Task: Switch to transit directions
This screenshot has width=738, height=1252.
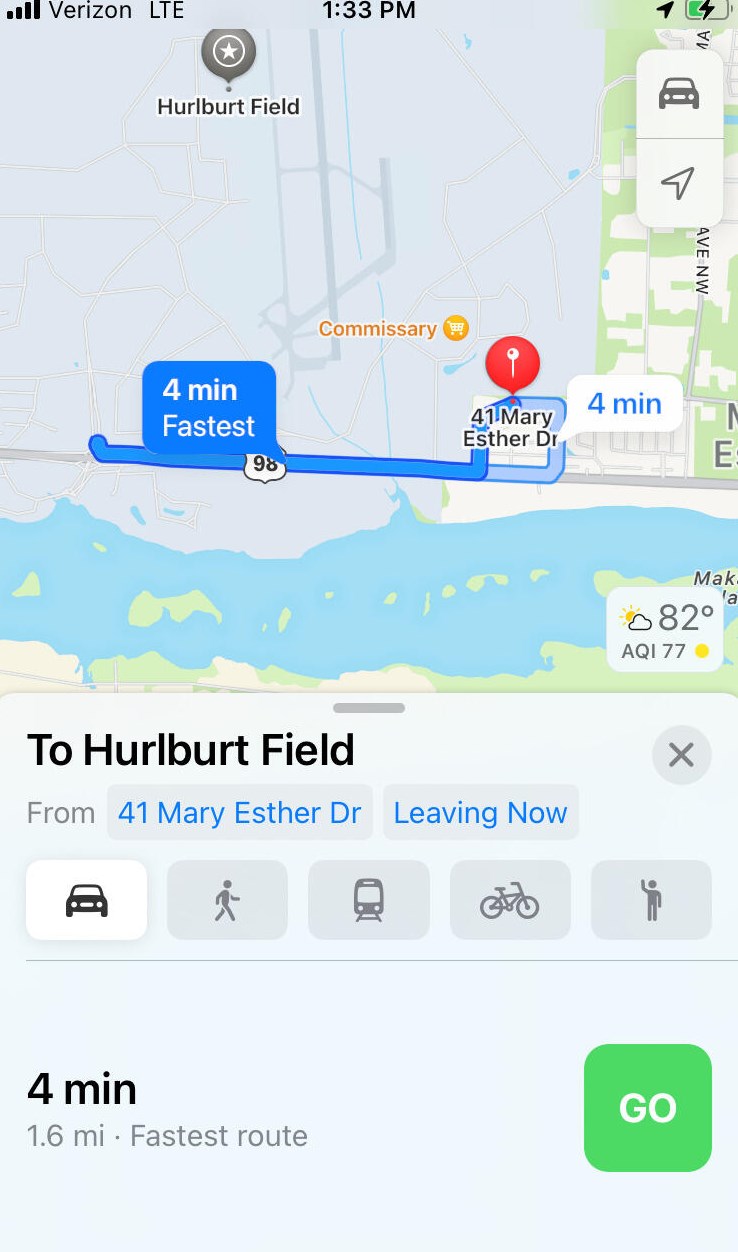Action: [368, 900]
